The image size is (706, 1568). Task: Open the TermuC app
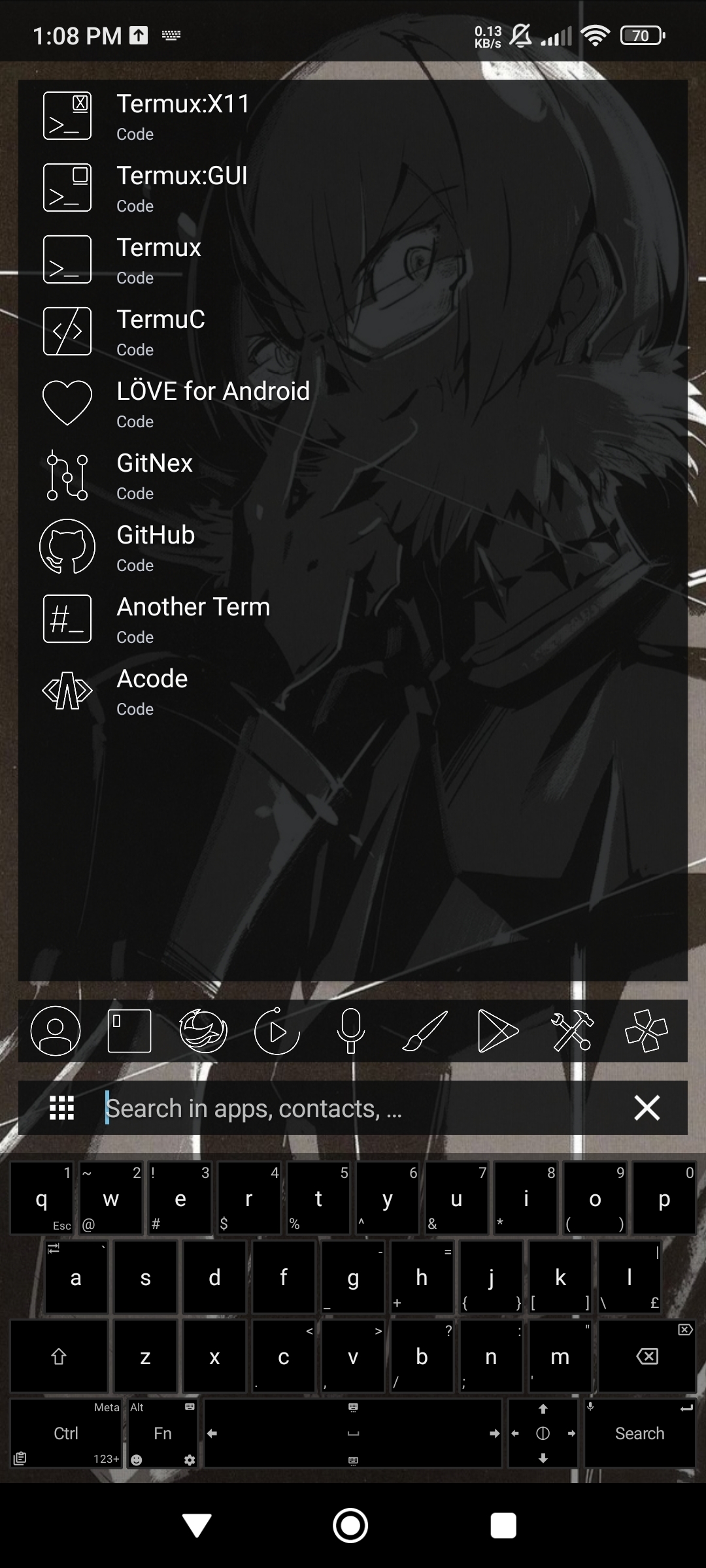point(161,332)
